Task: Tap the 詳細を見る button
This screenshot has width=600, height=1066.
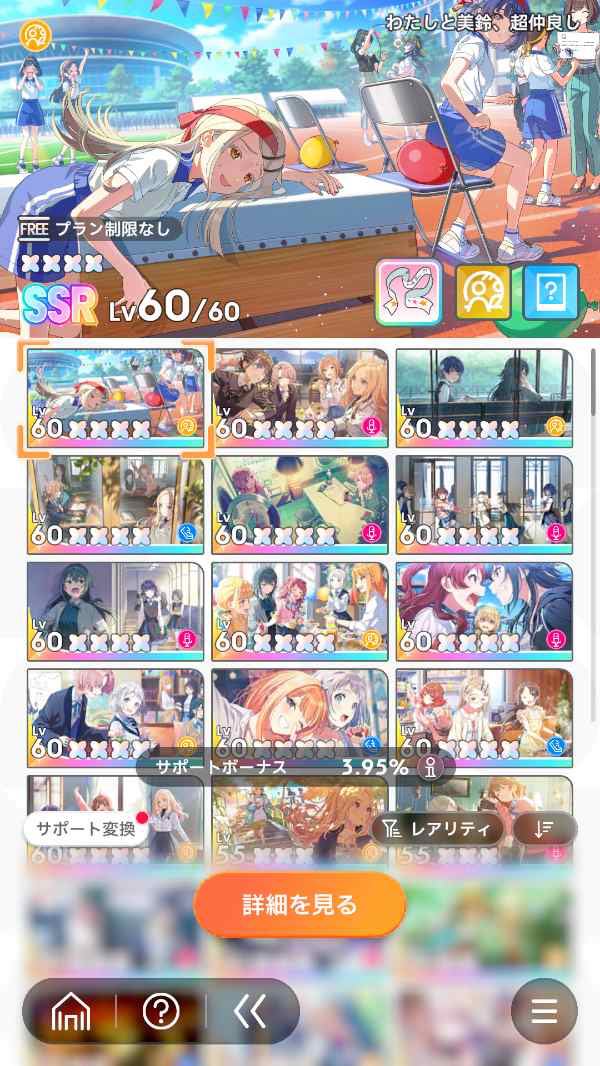Action: 300,905
